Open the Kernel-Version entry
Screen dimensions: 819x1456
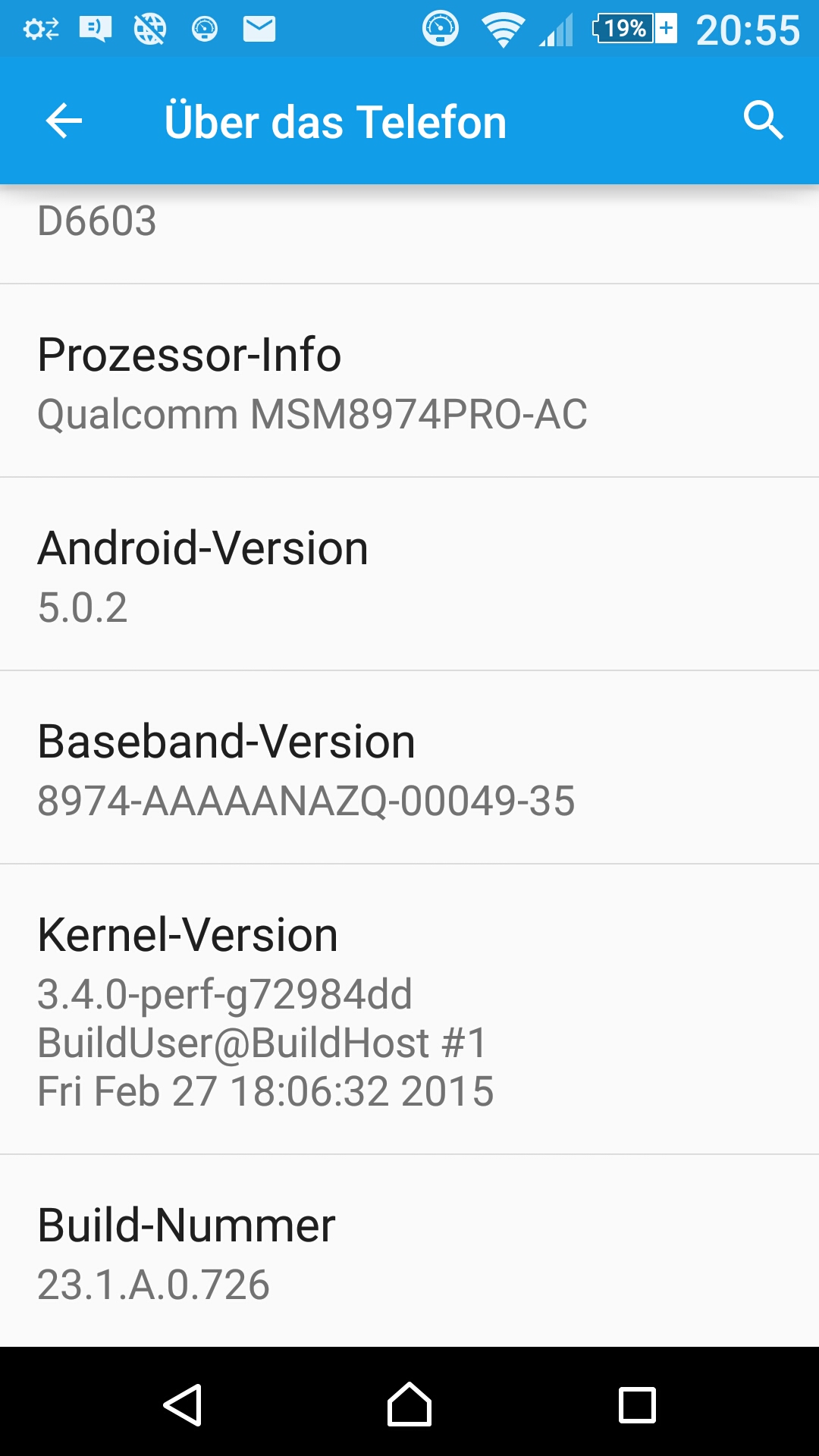409,1009
